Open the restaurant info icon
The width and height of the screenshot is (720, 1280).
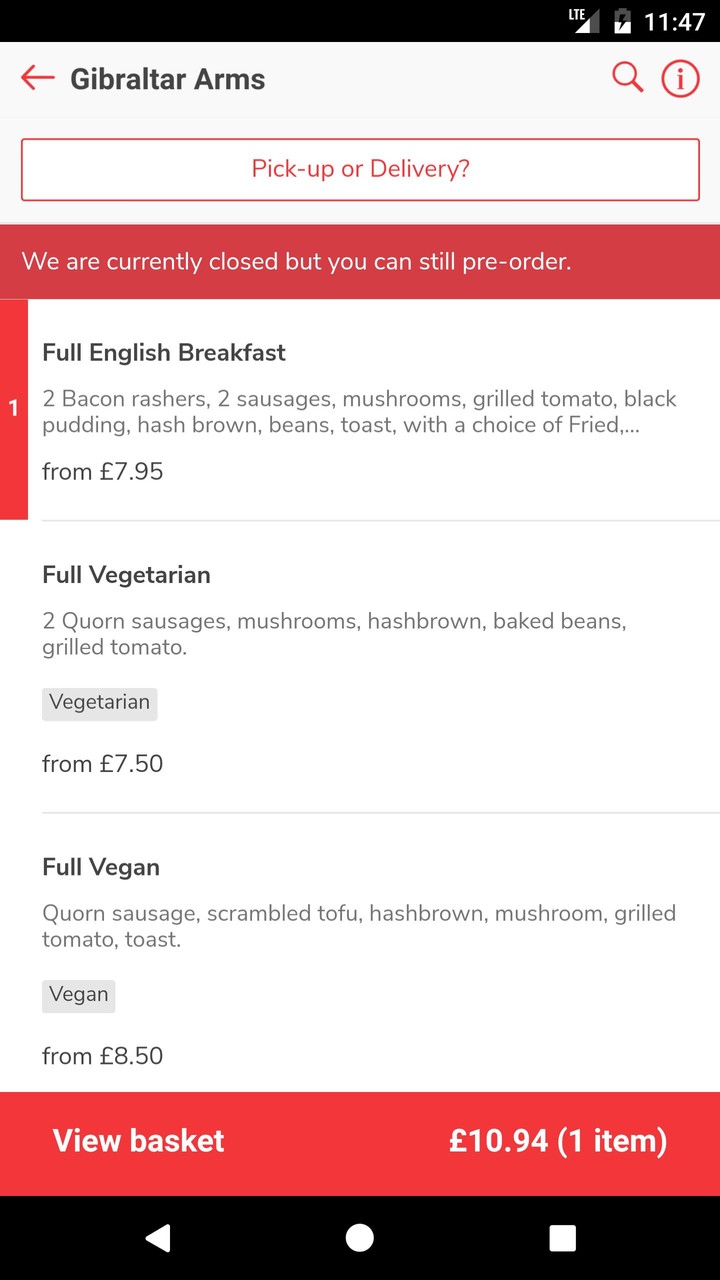[680, 78]
